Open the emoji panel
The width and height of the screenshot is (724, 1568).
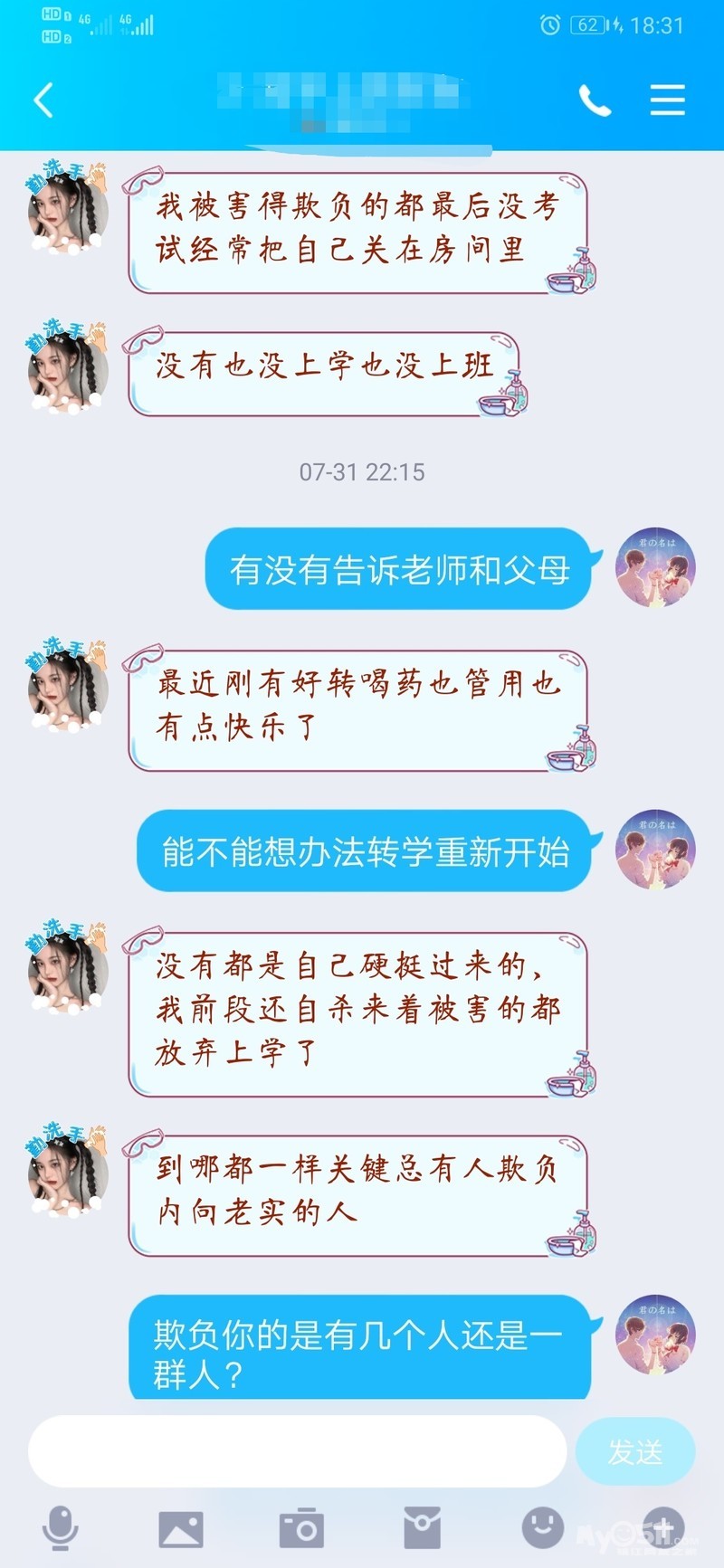click(543, 1528)
